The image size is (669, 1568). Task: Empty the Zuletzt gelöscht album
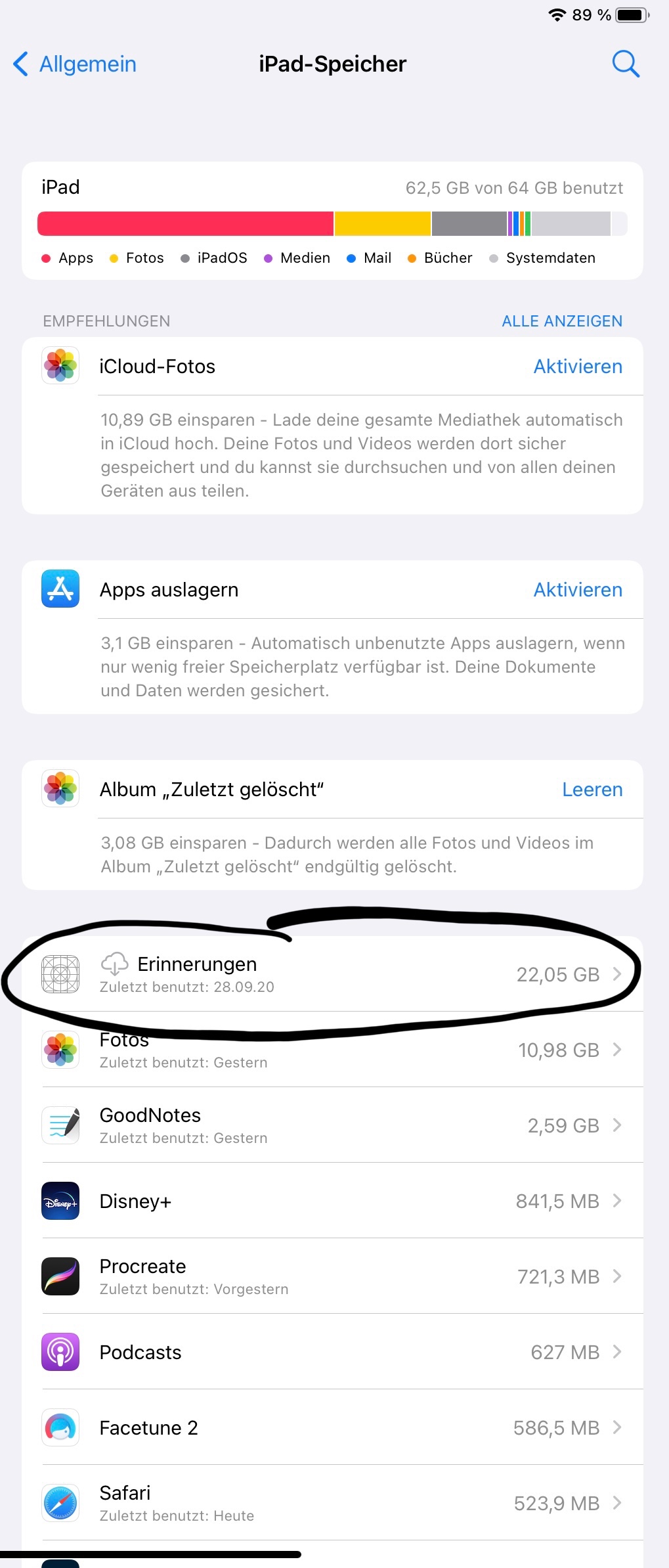click(592, 790)
